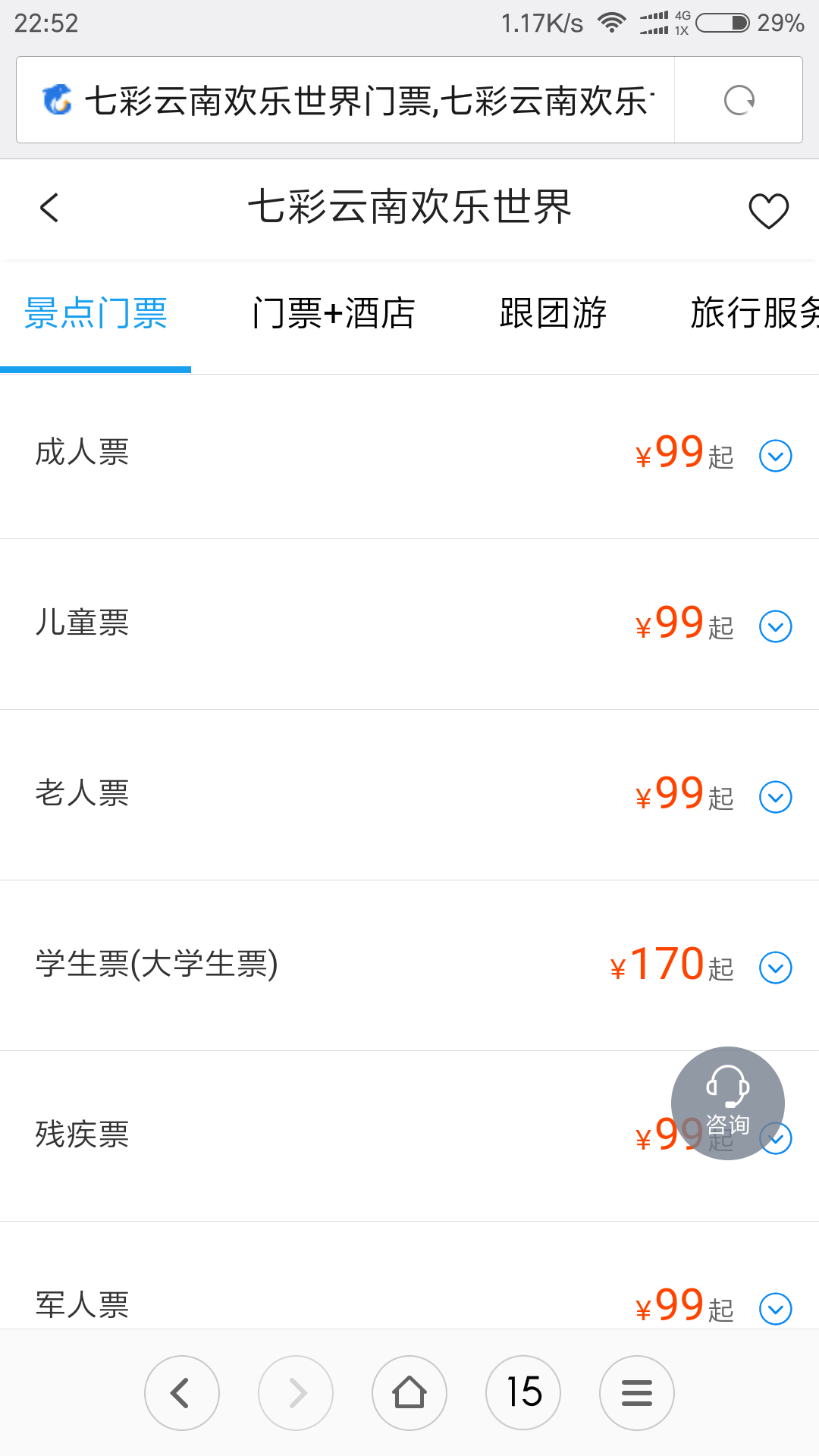Open the 咨询 customer service button
819x1456 pixels.
728,1103
